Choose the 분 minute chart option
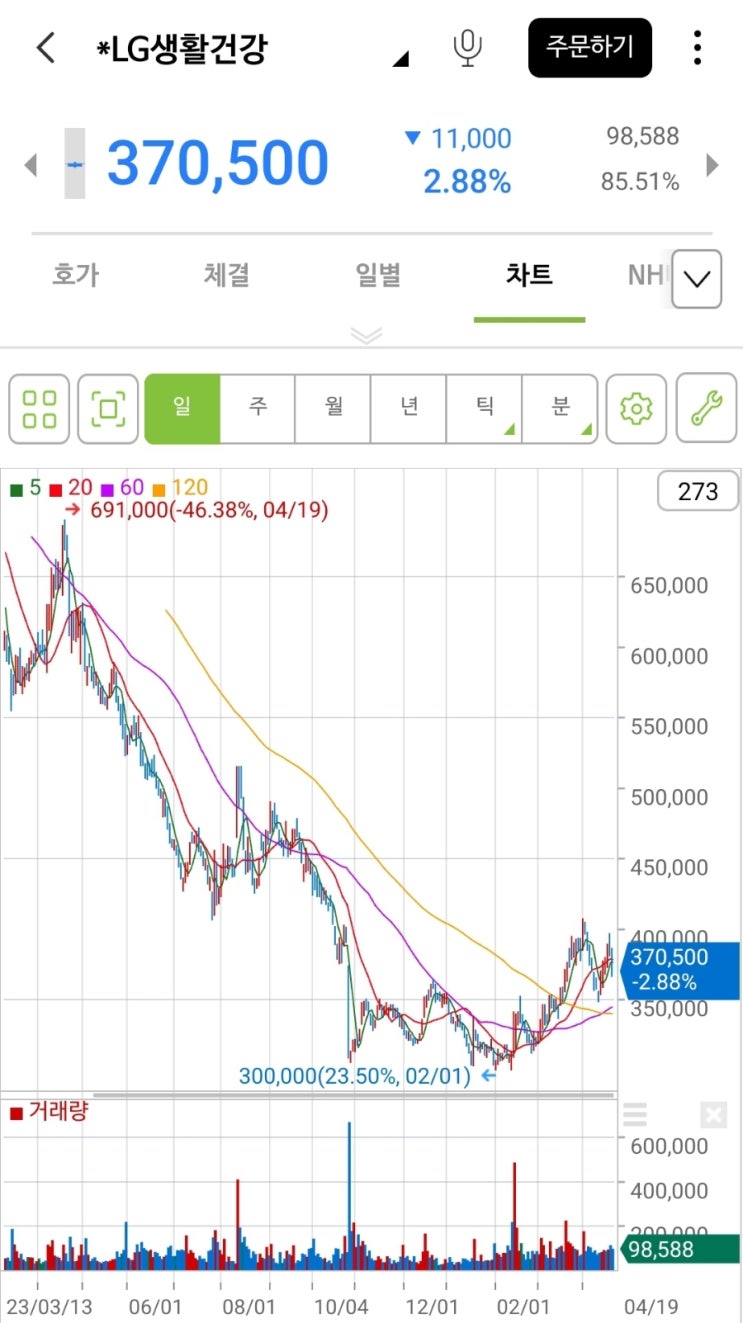Screen dimensions: 743x1323 (560, 408)
